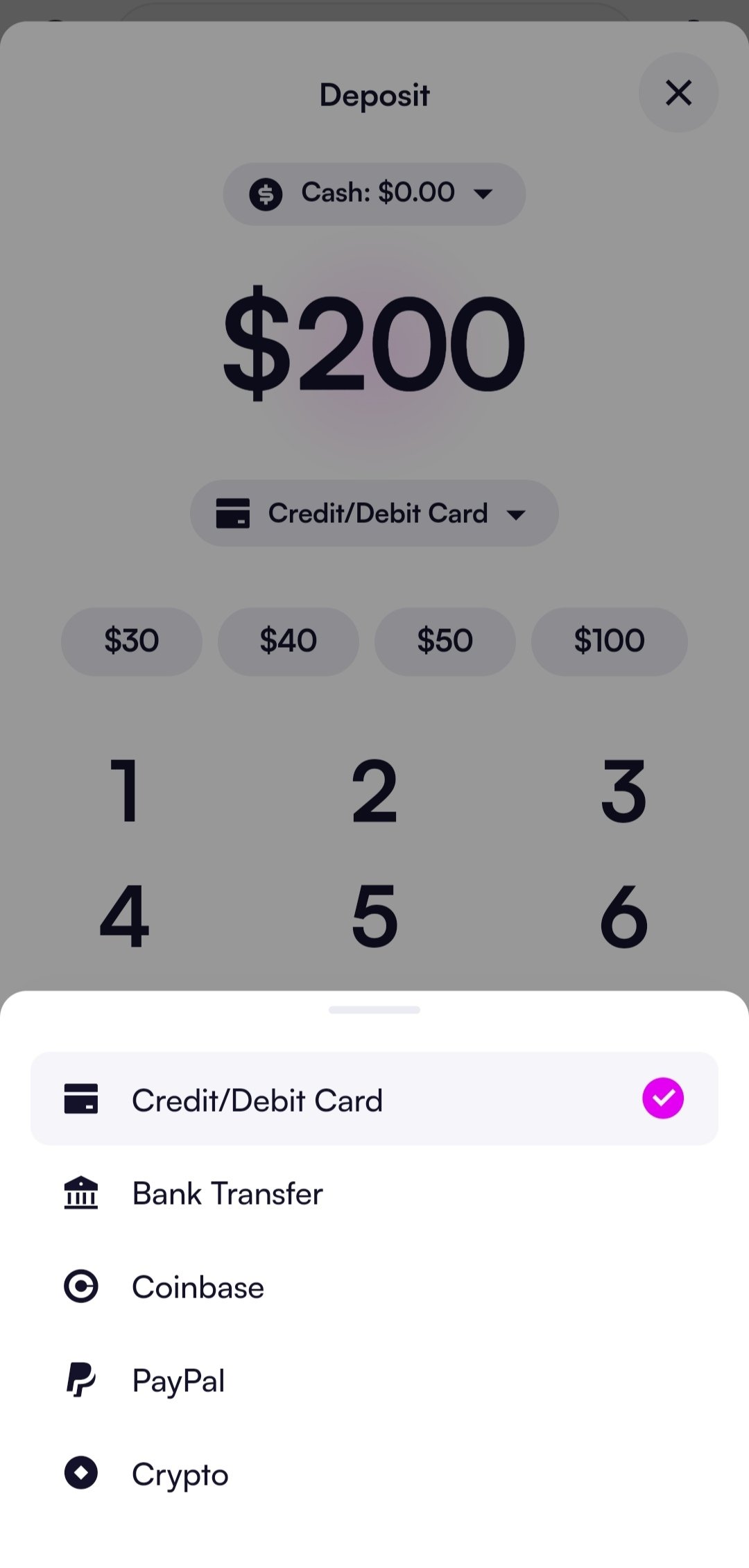This screenshot has width=749, height=1568.
Task: Tap keypad number 5
Action: click(x=374, y=916)
